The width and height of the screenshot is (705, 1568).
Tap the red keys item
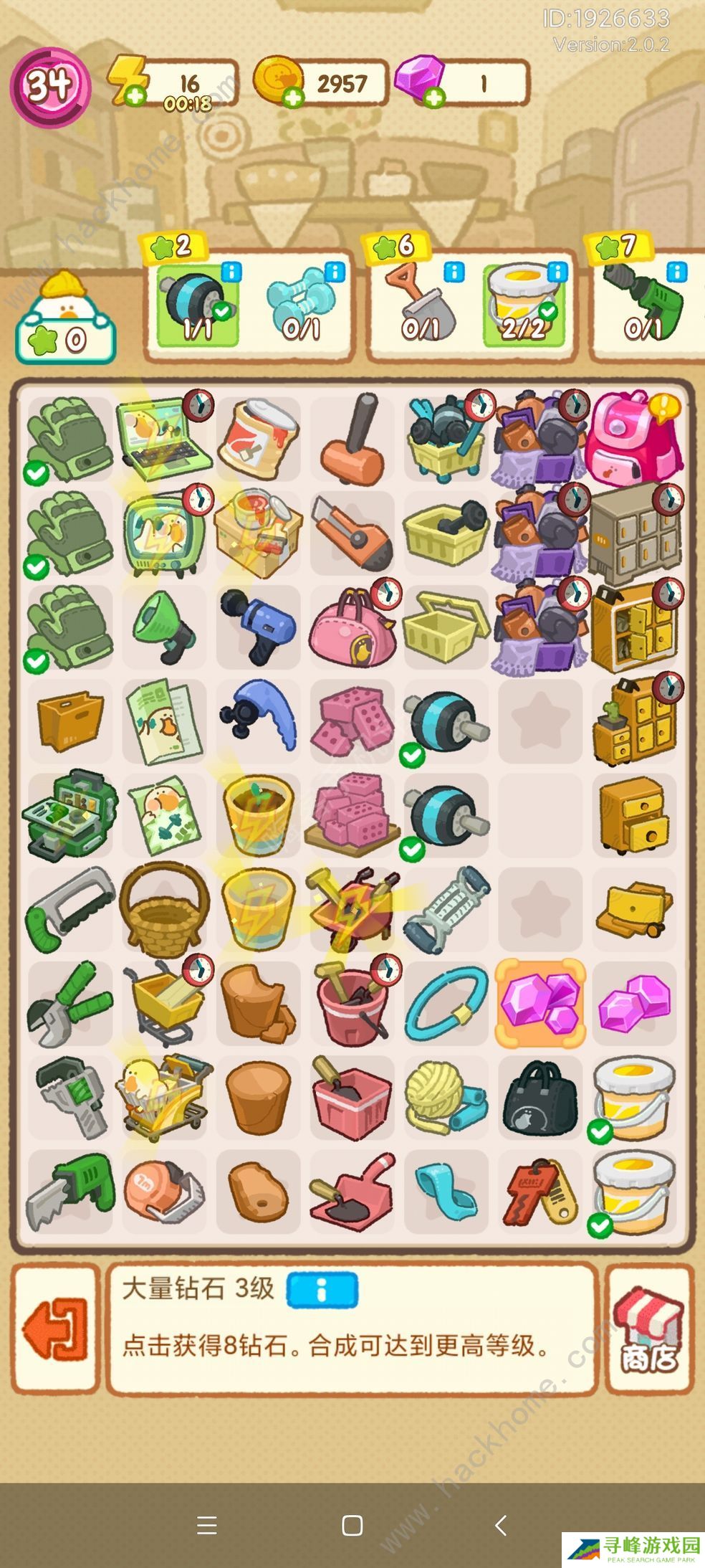(x=540, y=1191)
